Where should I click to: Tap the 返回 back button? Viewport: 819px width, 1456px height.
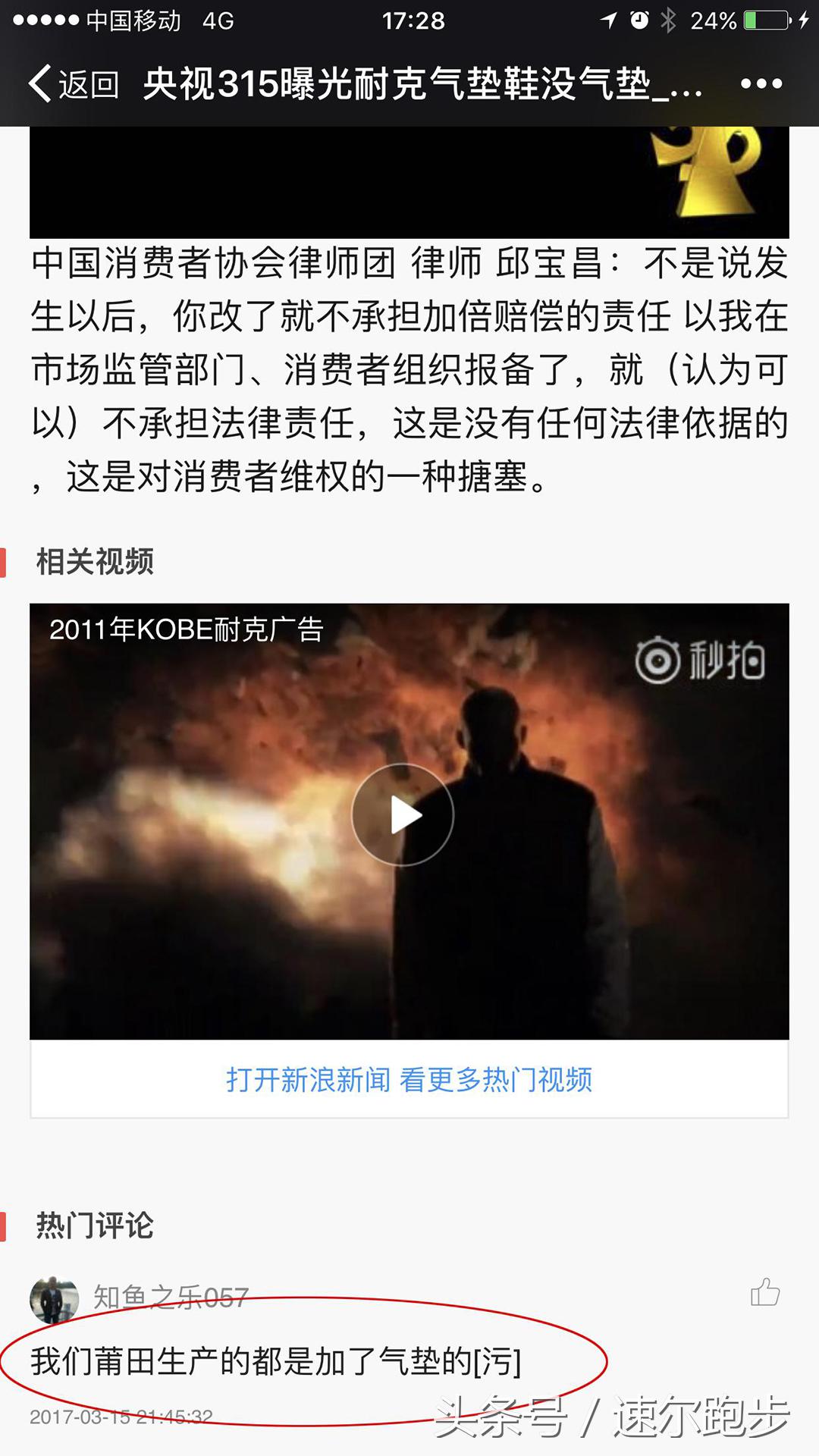[74, 83]
